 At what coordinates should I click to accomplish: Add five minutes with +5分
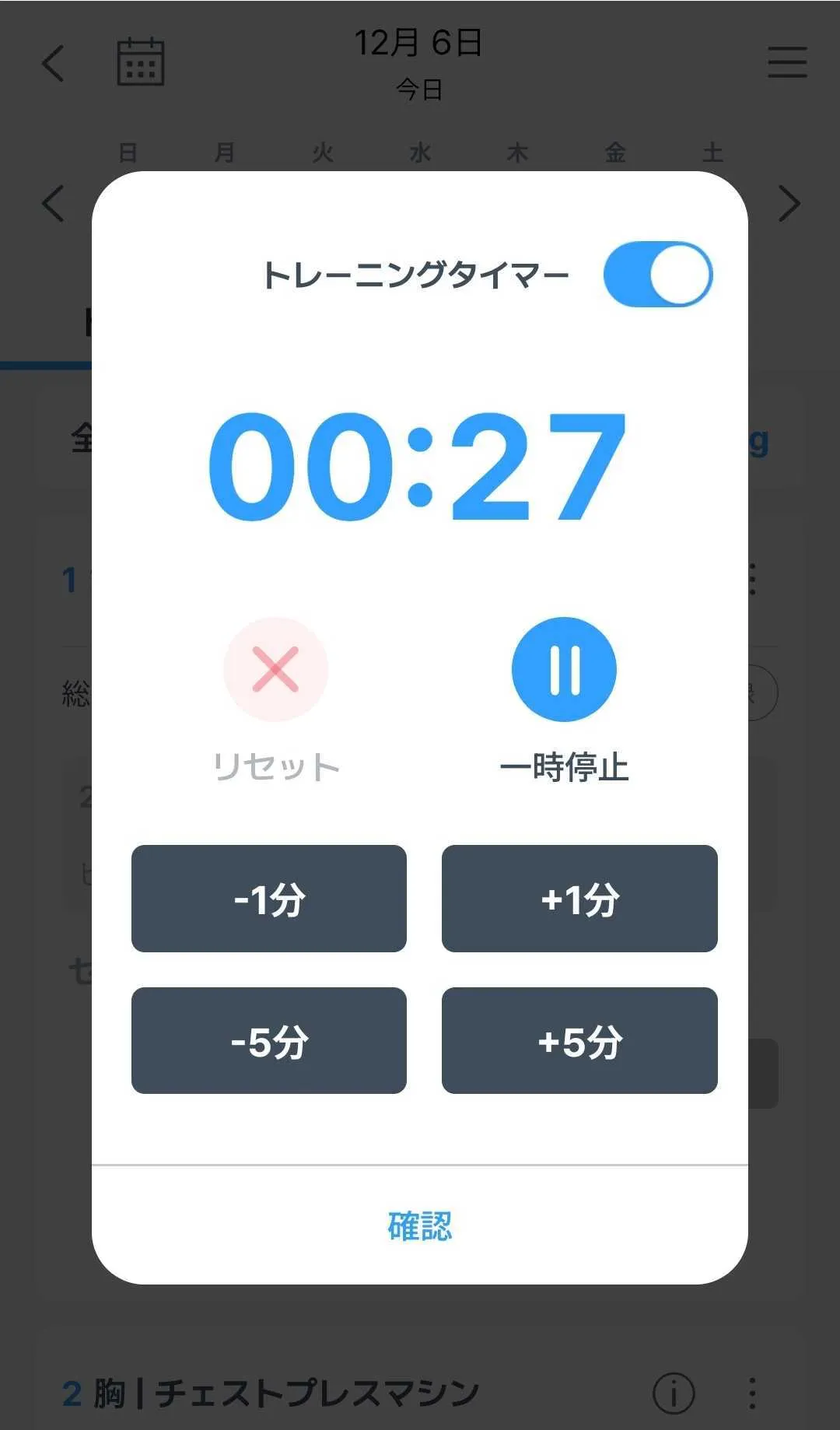pyautogui.click(x=579, y=1041)
